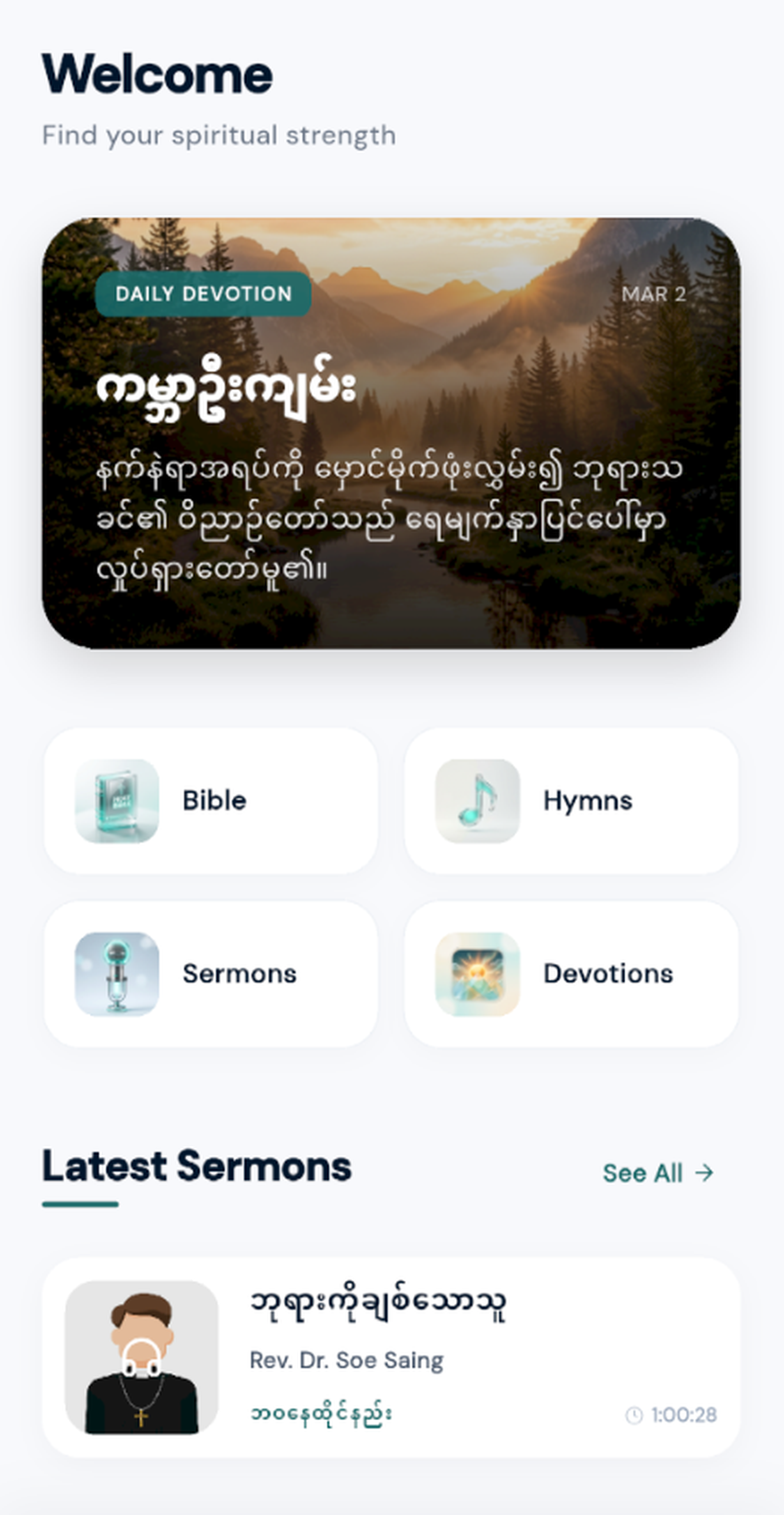See all latest sermons
This screenshot has width=784, height=1515.
pos(657,1173)
